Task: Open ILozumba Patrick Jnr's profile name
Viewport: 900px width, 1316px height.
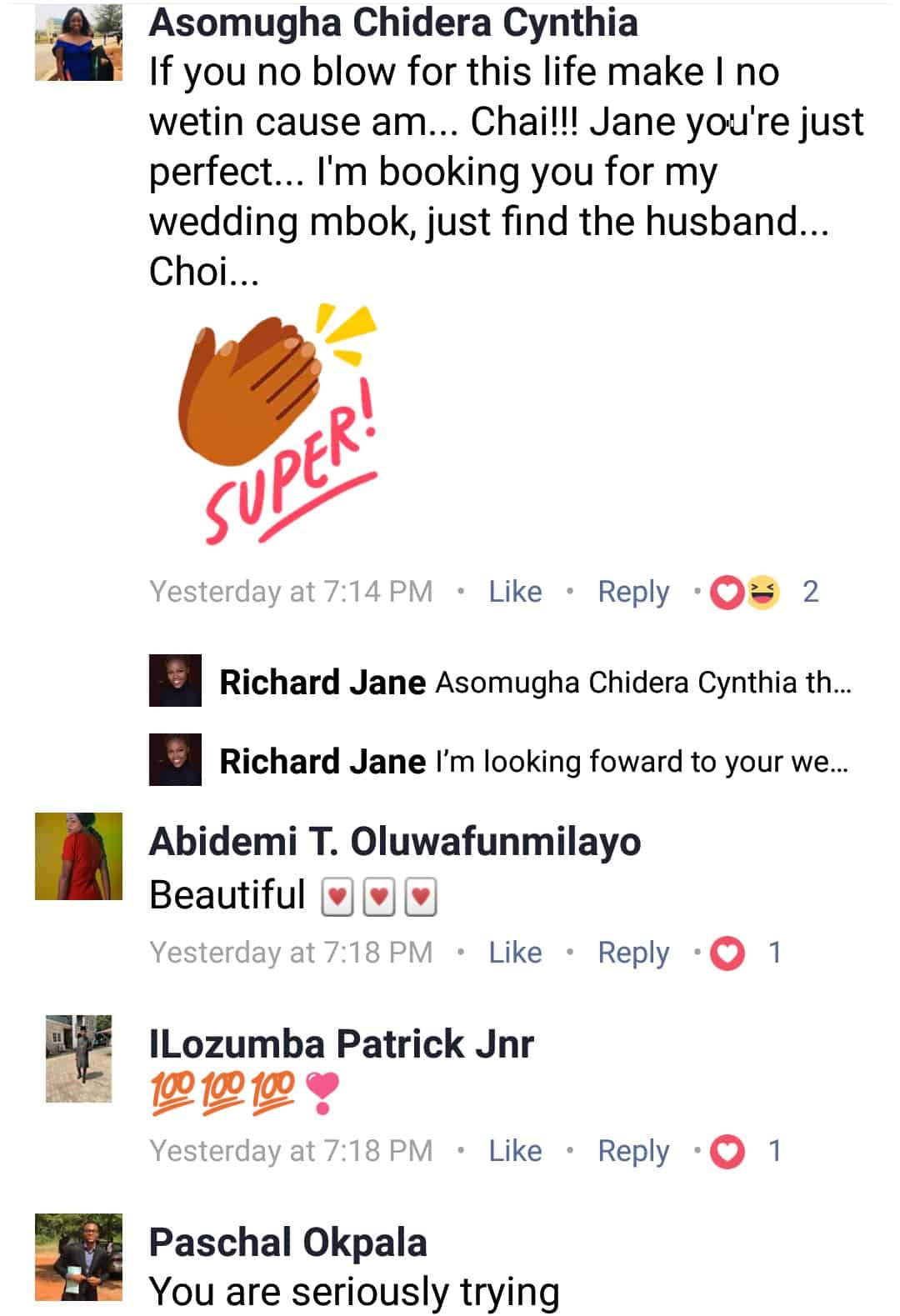Action: click(x=342, y=1044)
